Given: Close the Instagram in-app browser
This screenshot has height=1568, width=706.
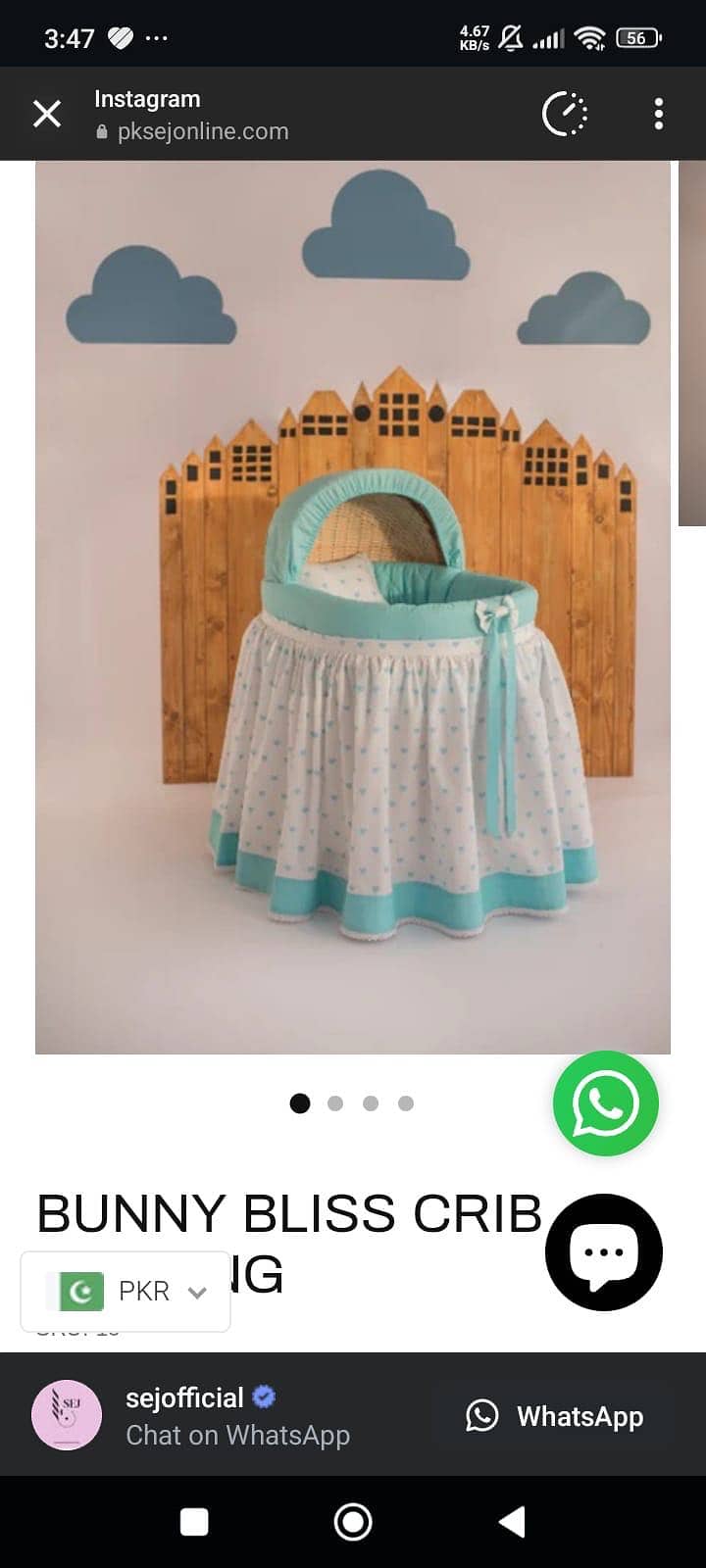Looking at the screenshot, I should tap(46, 114).
